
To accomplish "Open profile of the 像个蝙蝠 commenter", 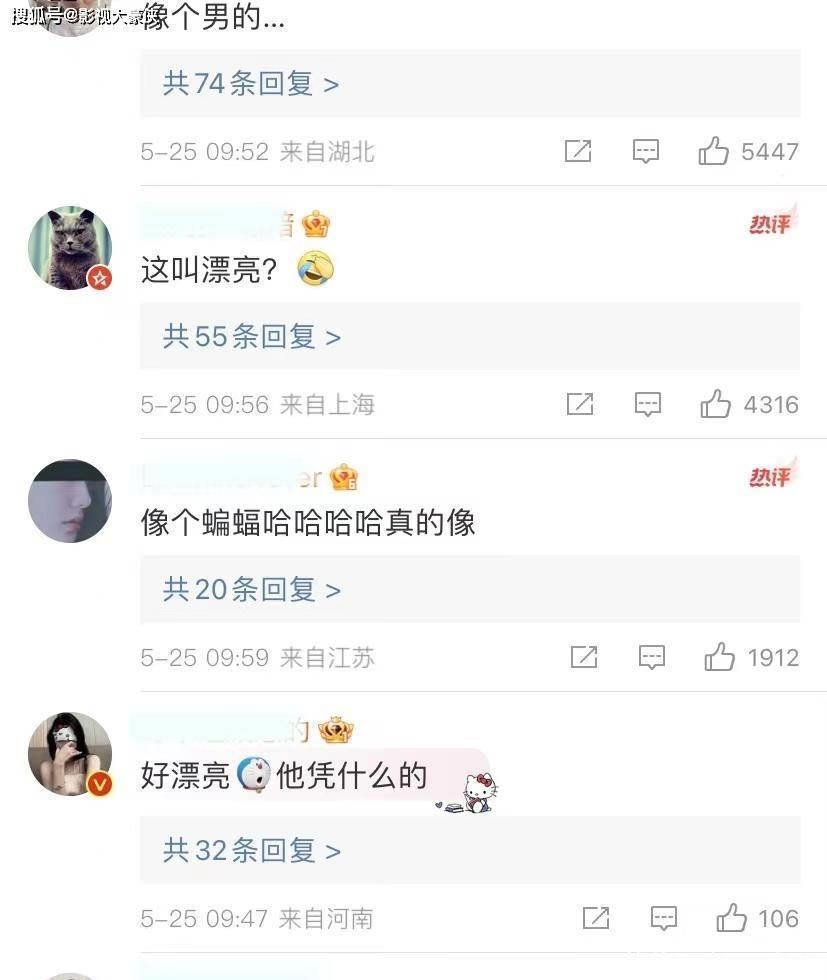I will [x=69, y=501].
